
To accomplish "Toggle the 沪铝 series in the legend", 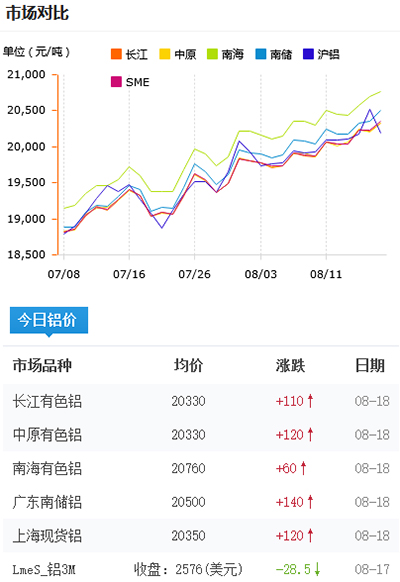I will (x=321, y=55).
